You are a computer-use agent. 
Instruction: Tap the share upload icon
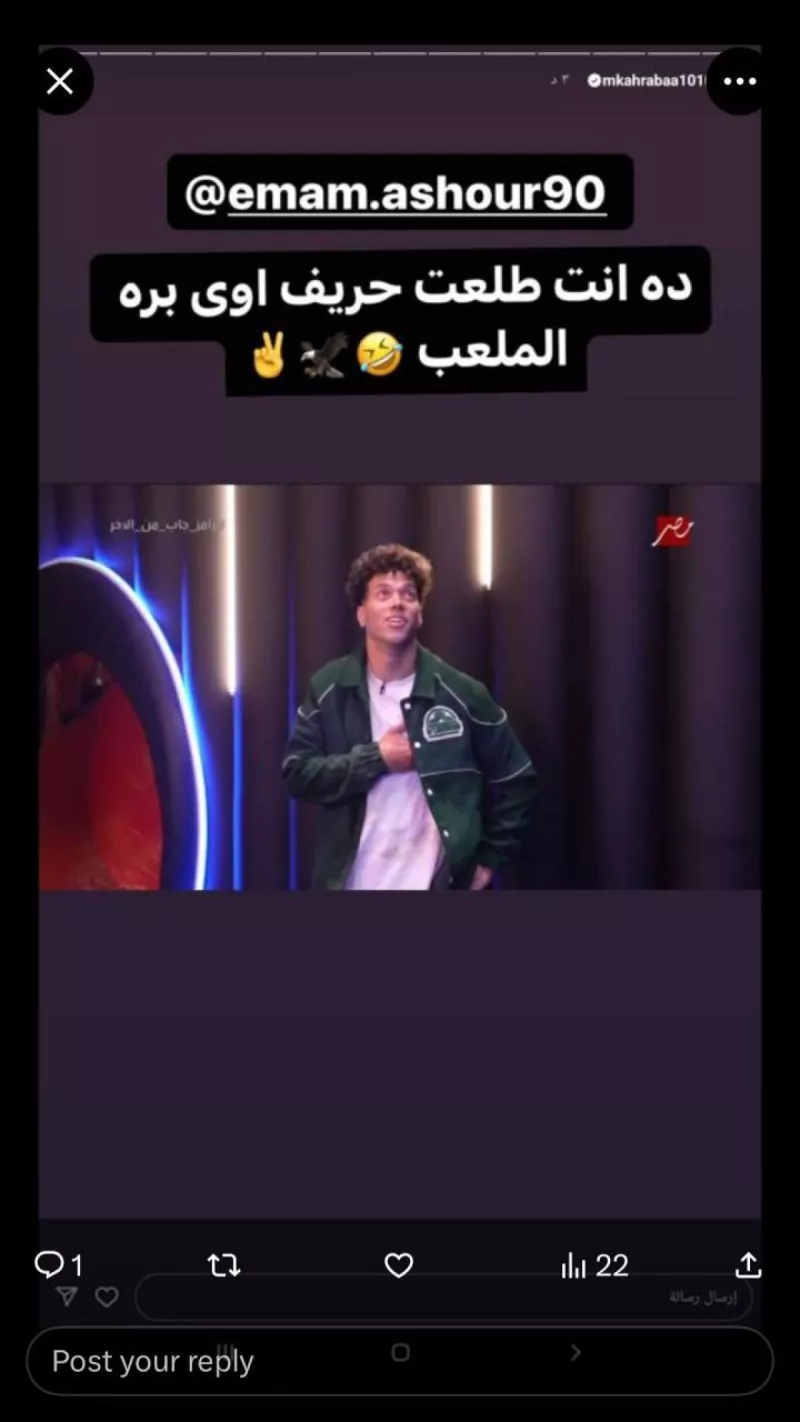click(x=748, y=1266)
